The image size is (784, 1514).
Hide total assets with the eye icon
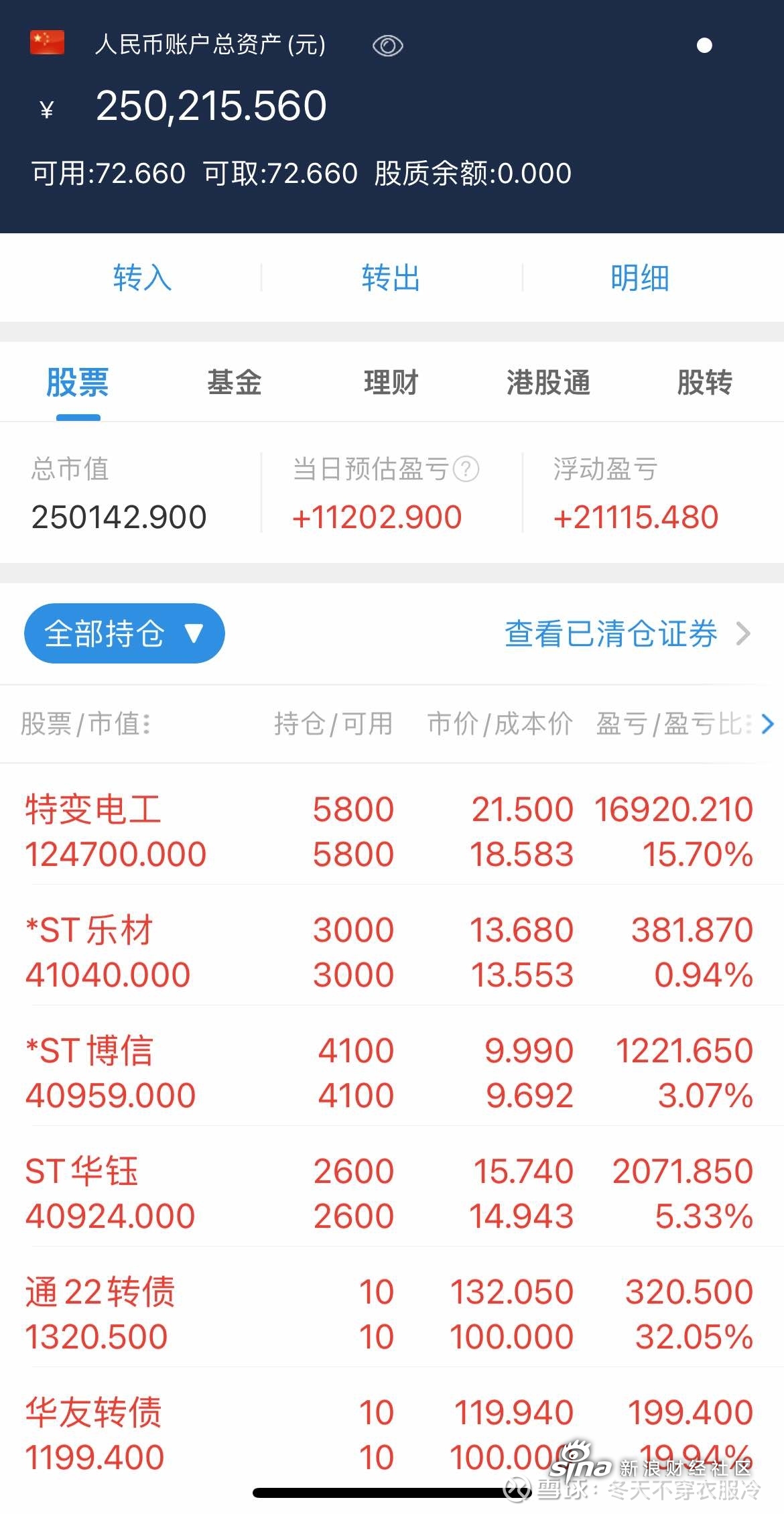pos(387,46)
